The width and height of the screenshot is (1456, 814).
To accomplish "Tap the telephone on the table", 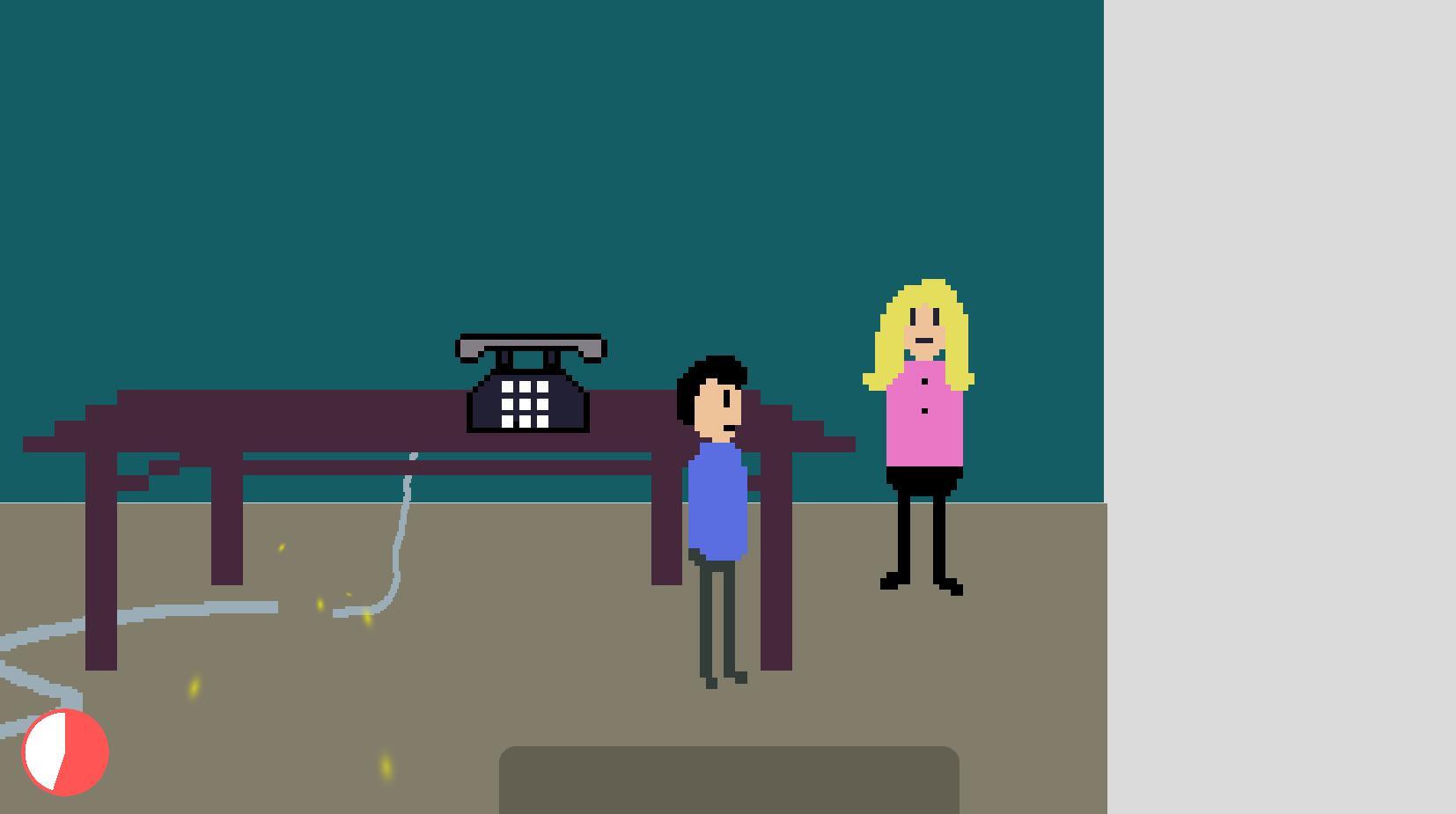I will coord(529,387).
